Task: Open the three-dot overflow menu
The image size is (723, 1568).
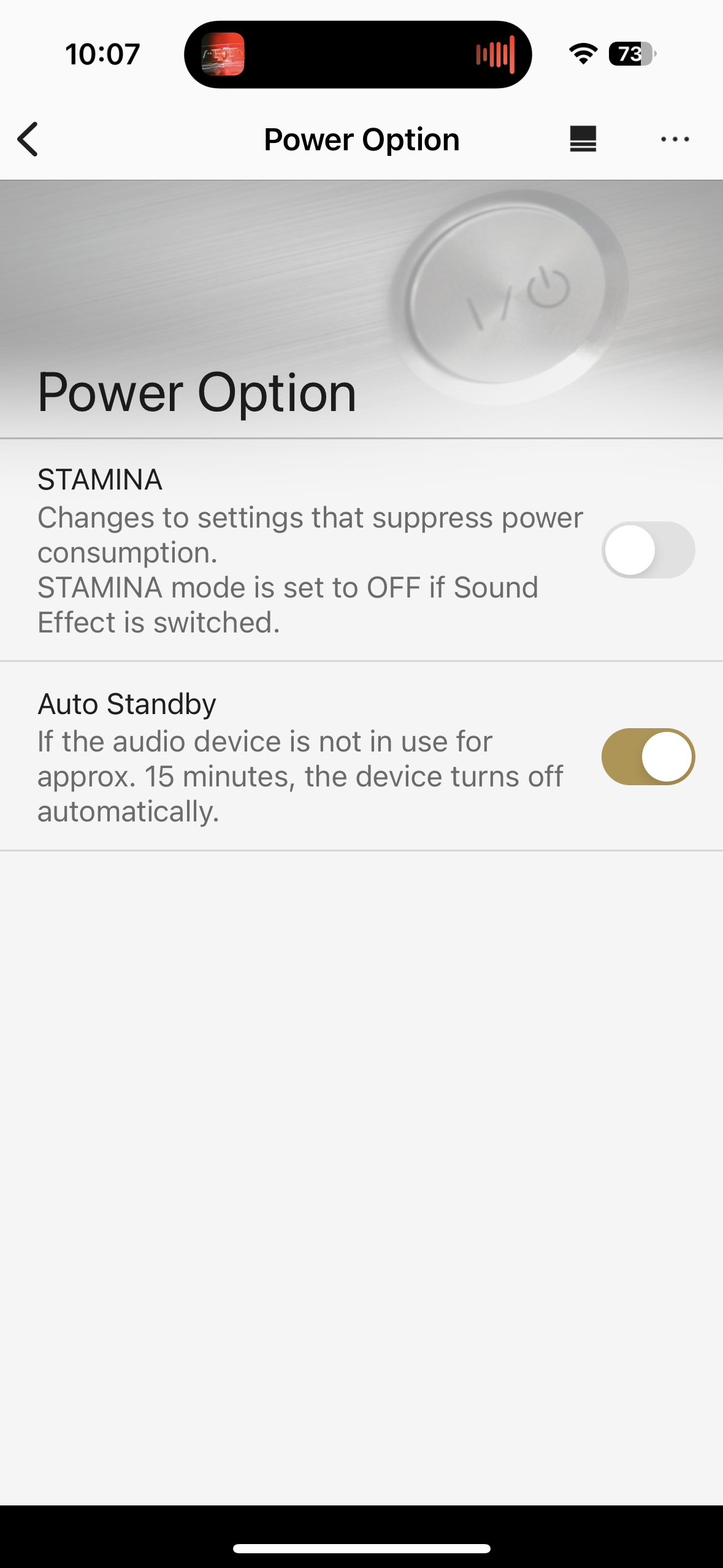Action: (675, 139)
